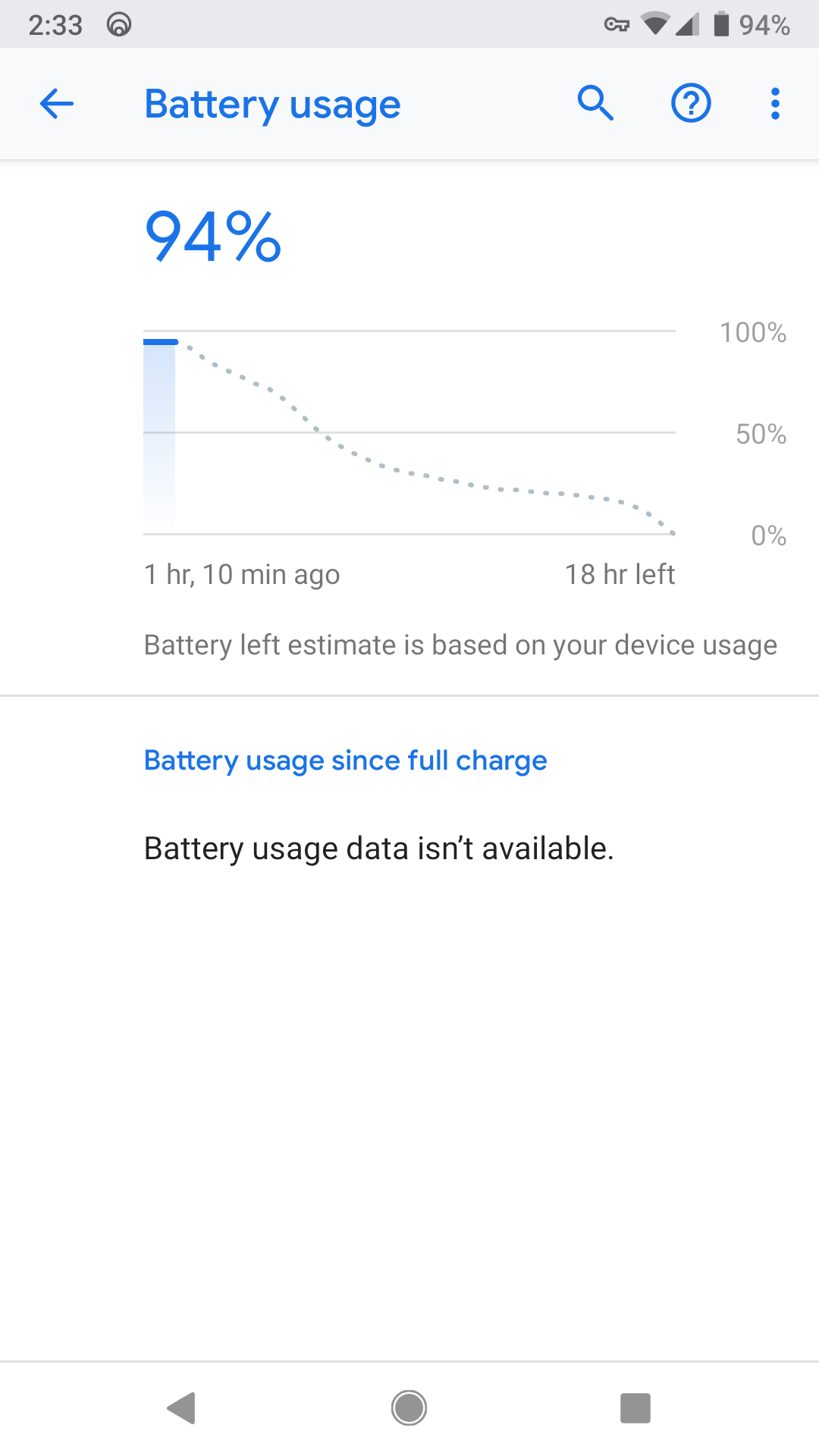The image size is (819, 1456).
Task: Open recent apps overview
Action: click(635, 1408)
